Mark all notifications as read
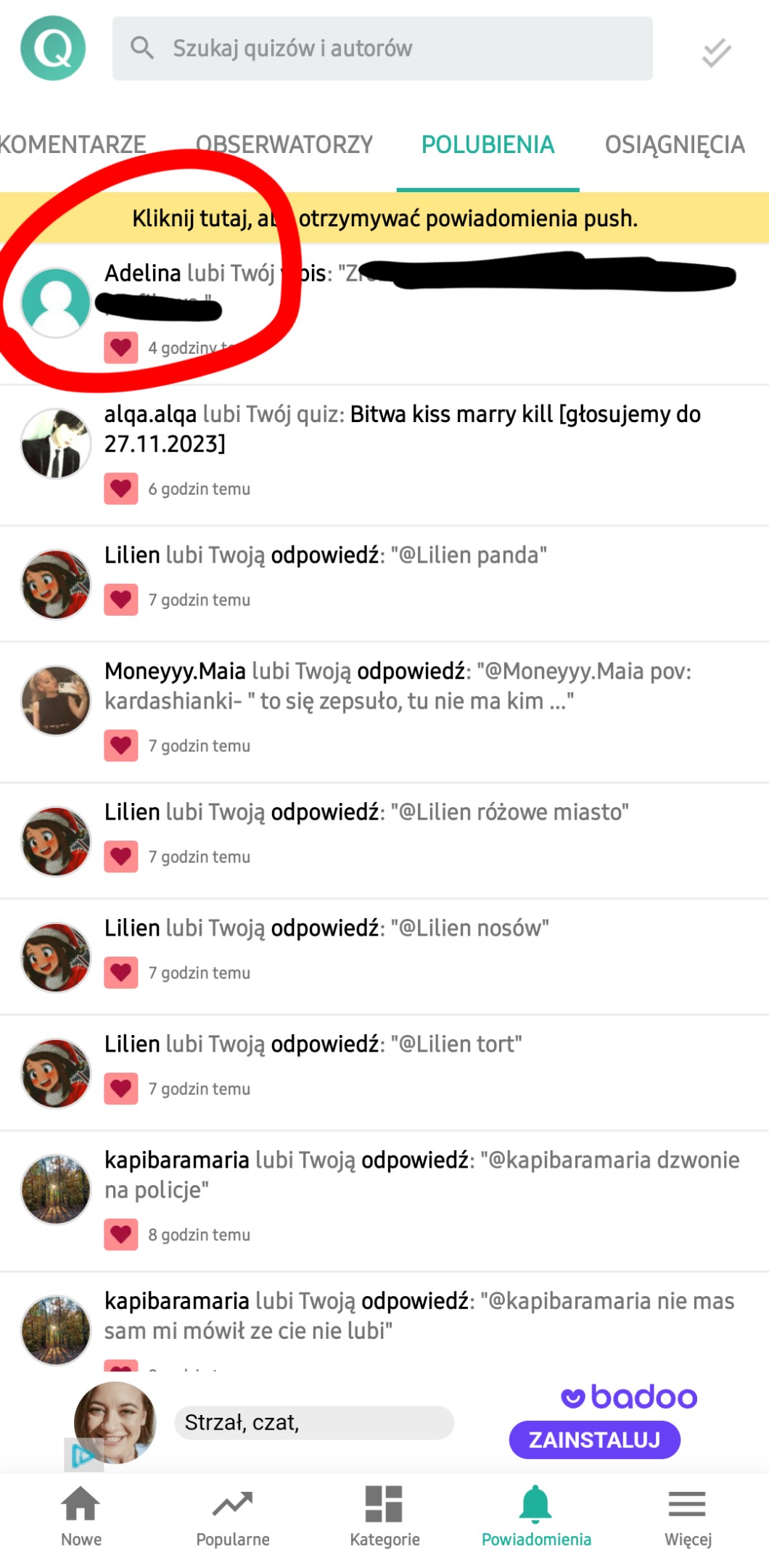 tap(715, 52)
